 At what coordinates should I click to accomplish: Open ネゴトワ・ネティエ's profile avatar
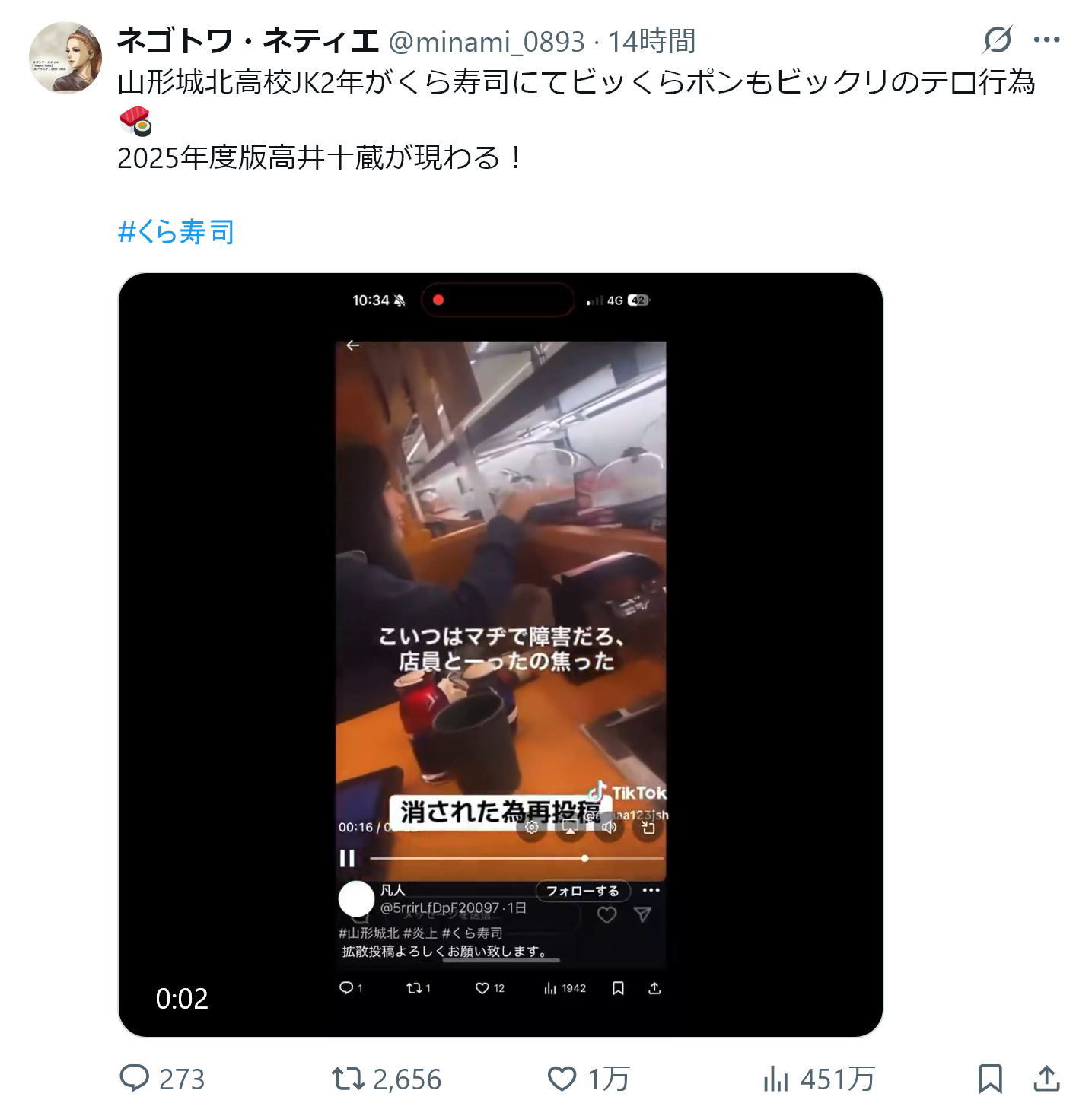(65, 58)
